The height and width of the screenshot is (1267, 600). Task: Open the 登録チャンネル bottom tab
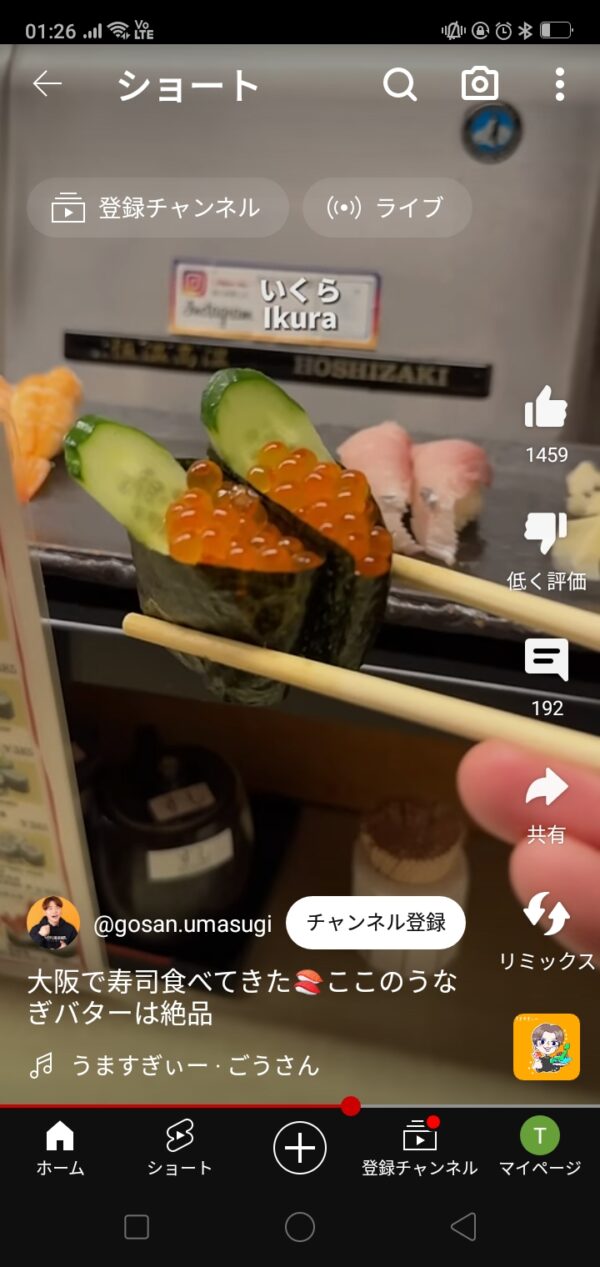(420, 1148)
